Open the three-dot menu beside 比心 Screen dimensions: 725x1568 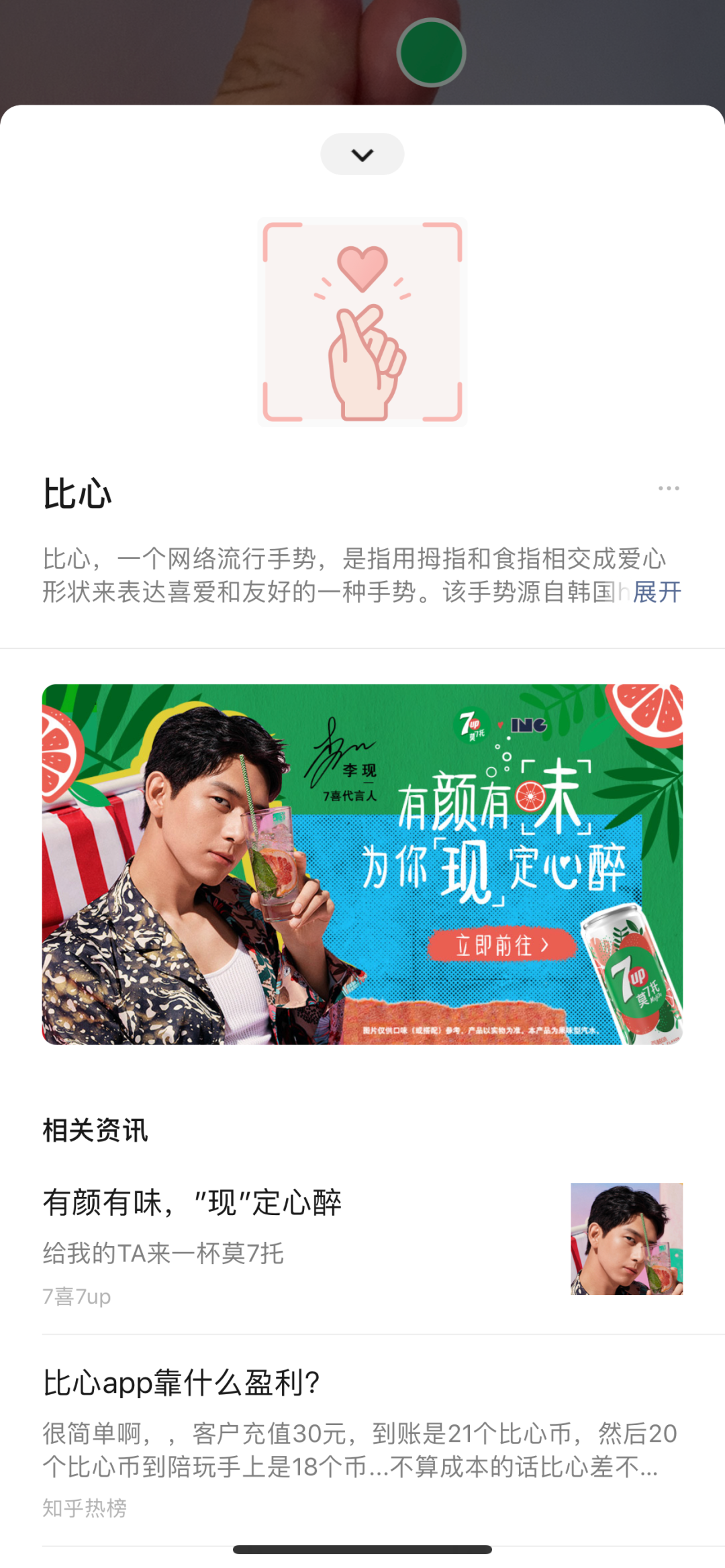[669, 488]
